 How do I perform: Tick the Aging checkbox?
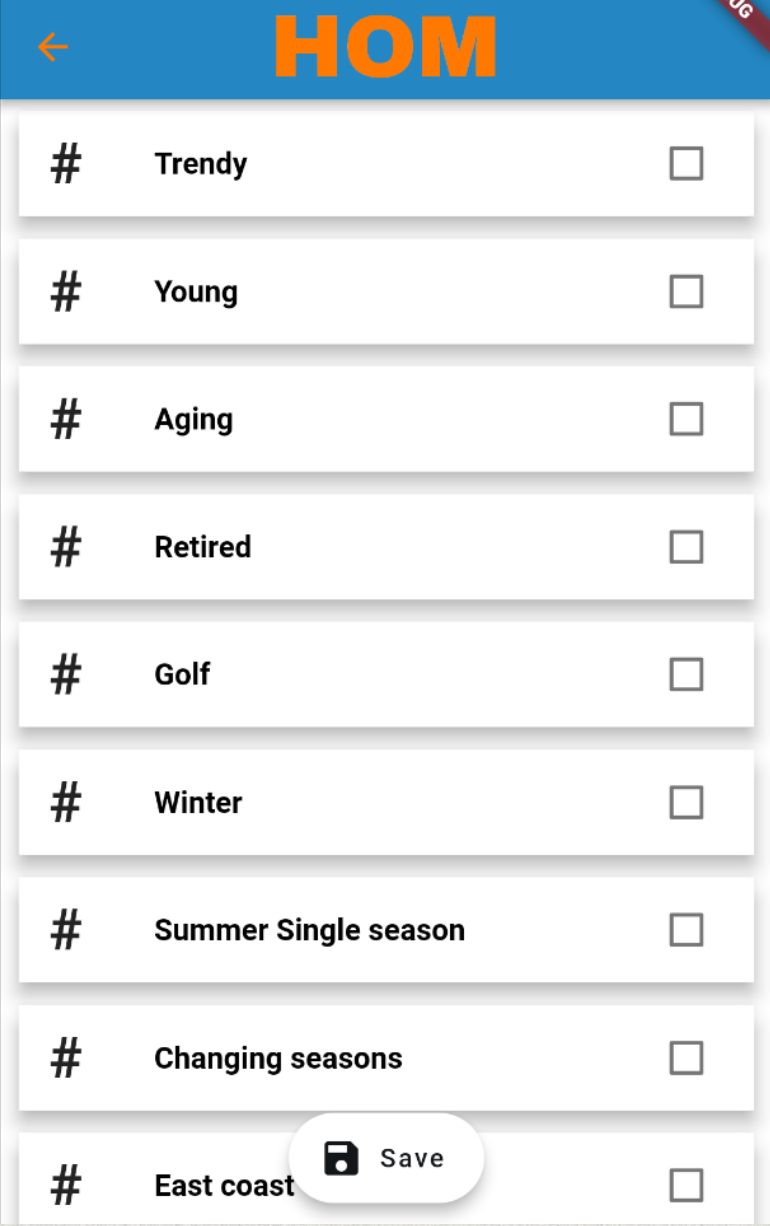coord(686,420)
